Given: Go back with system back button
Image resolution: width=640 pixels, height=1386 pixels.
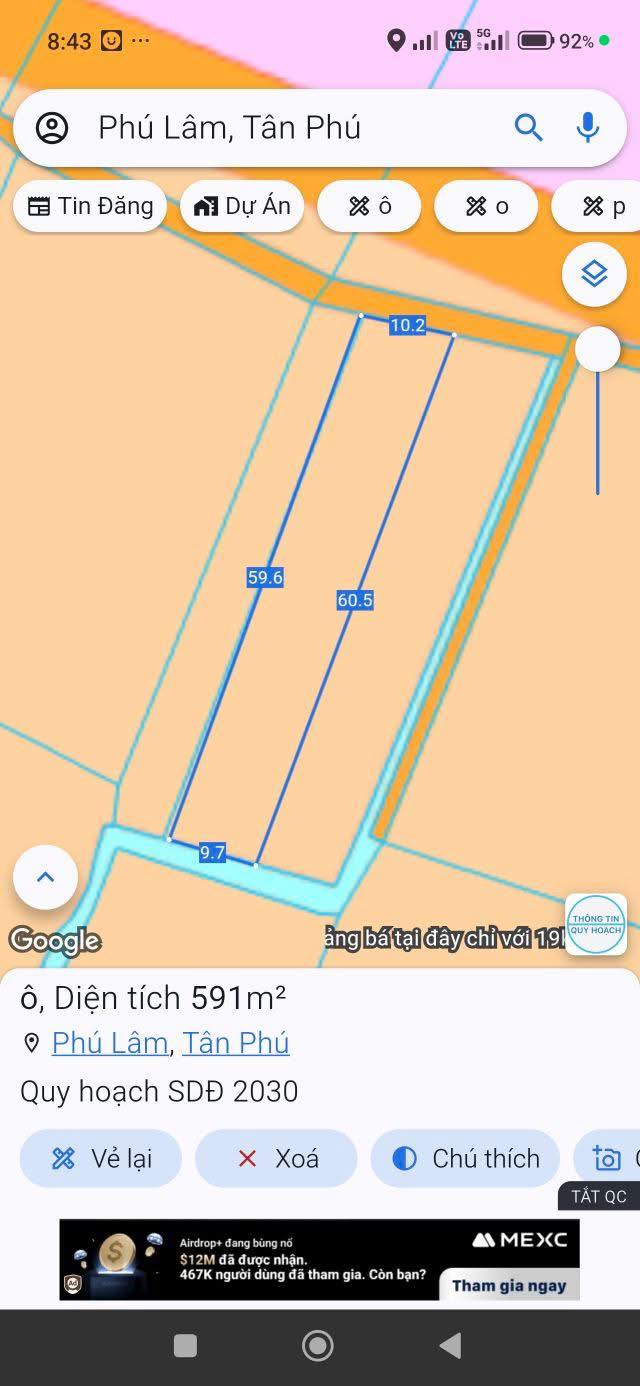Looking at the screenshot, I should 451,1345.
